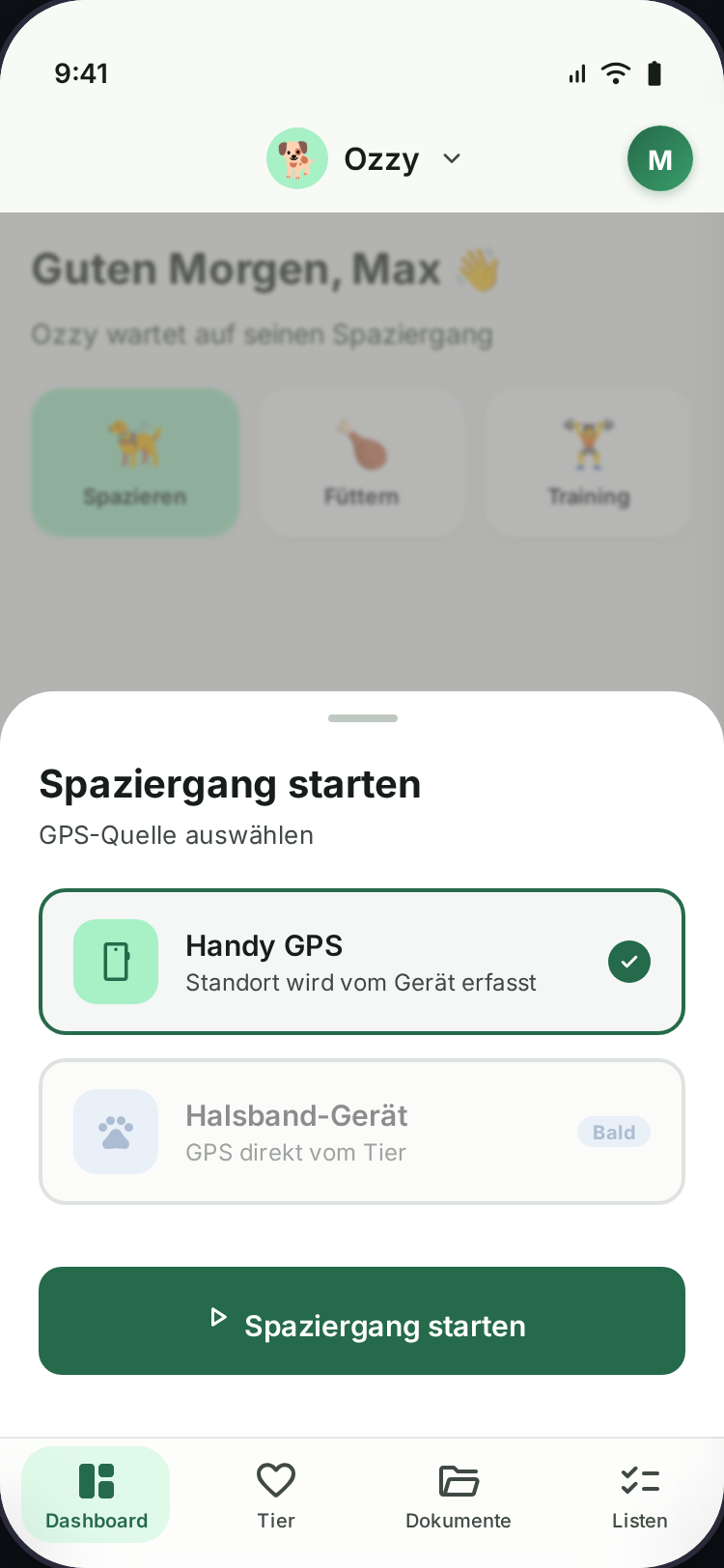Tap Ozzy's dog avatar in the header

pyautogui.click(x=297, y=158)
